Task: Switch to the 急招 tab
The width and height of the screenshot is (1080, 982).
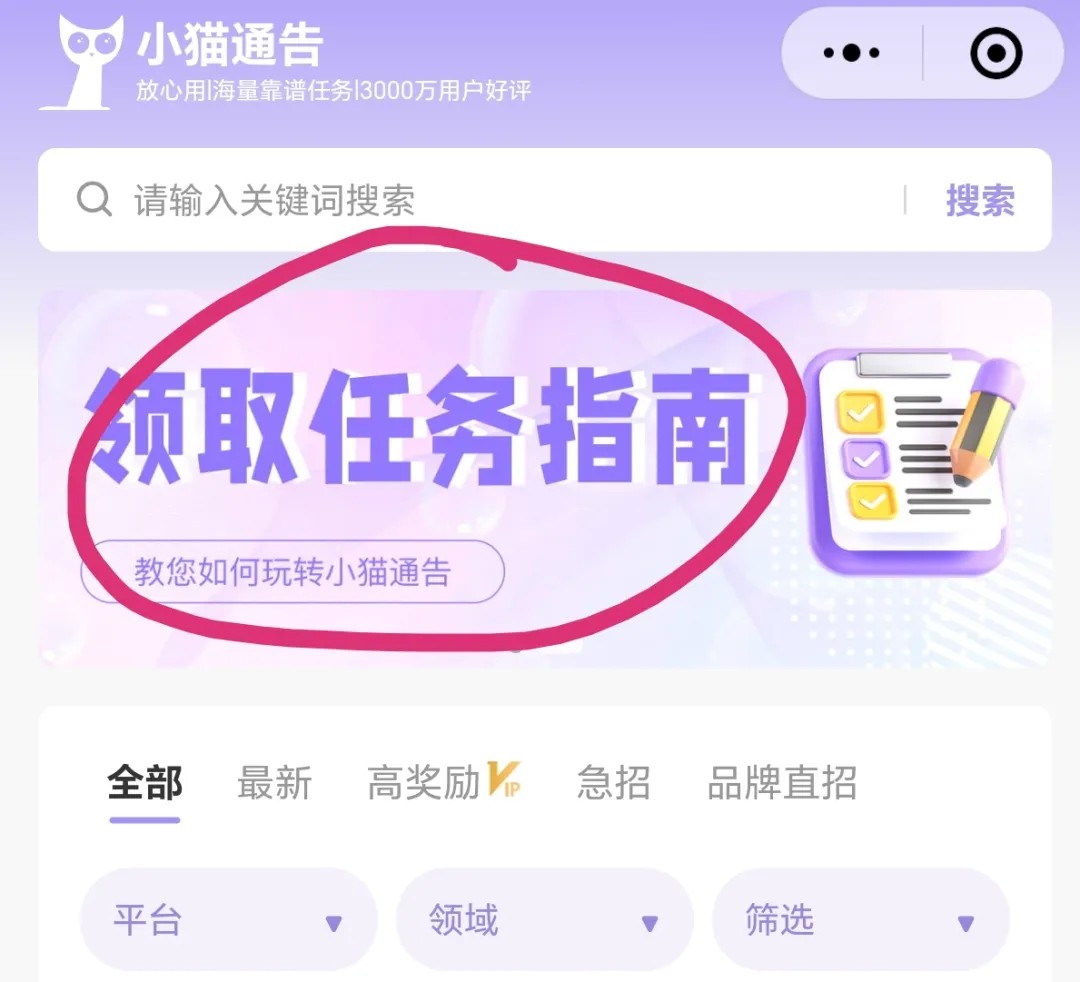Action: click(613, 783)
